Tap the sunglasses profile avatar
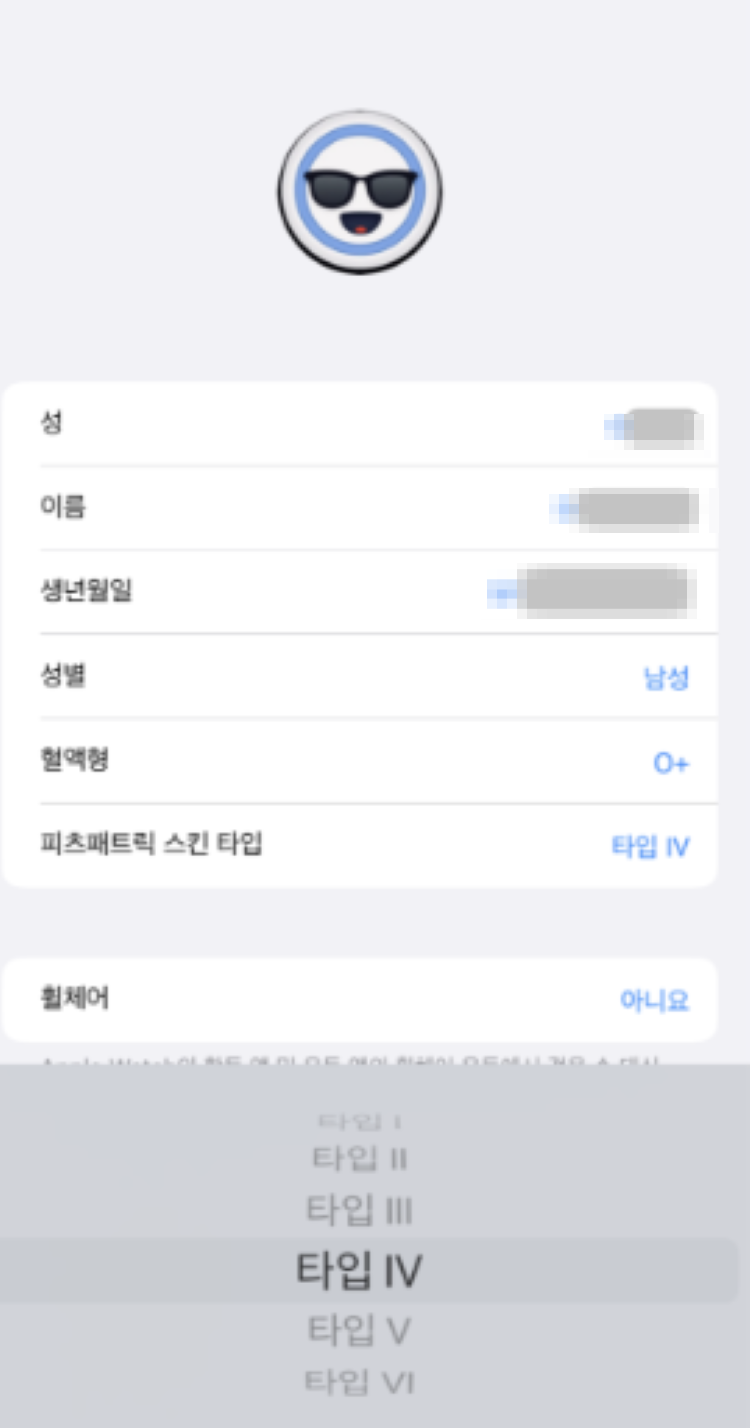 (x=360, y=192)
